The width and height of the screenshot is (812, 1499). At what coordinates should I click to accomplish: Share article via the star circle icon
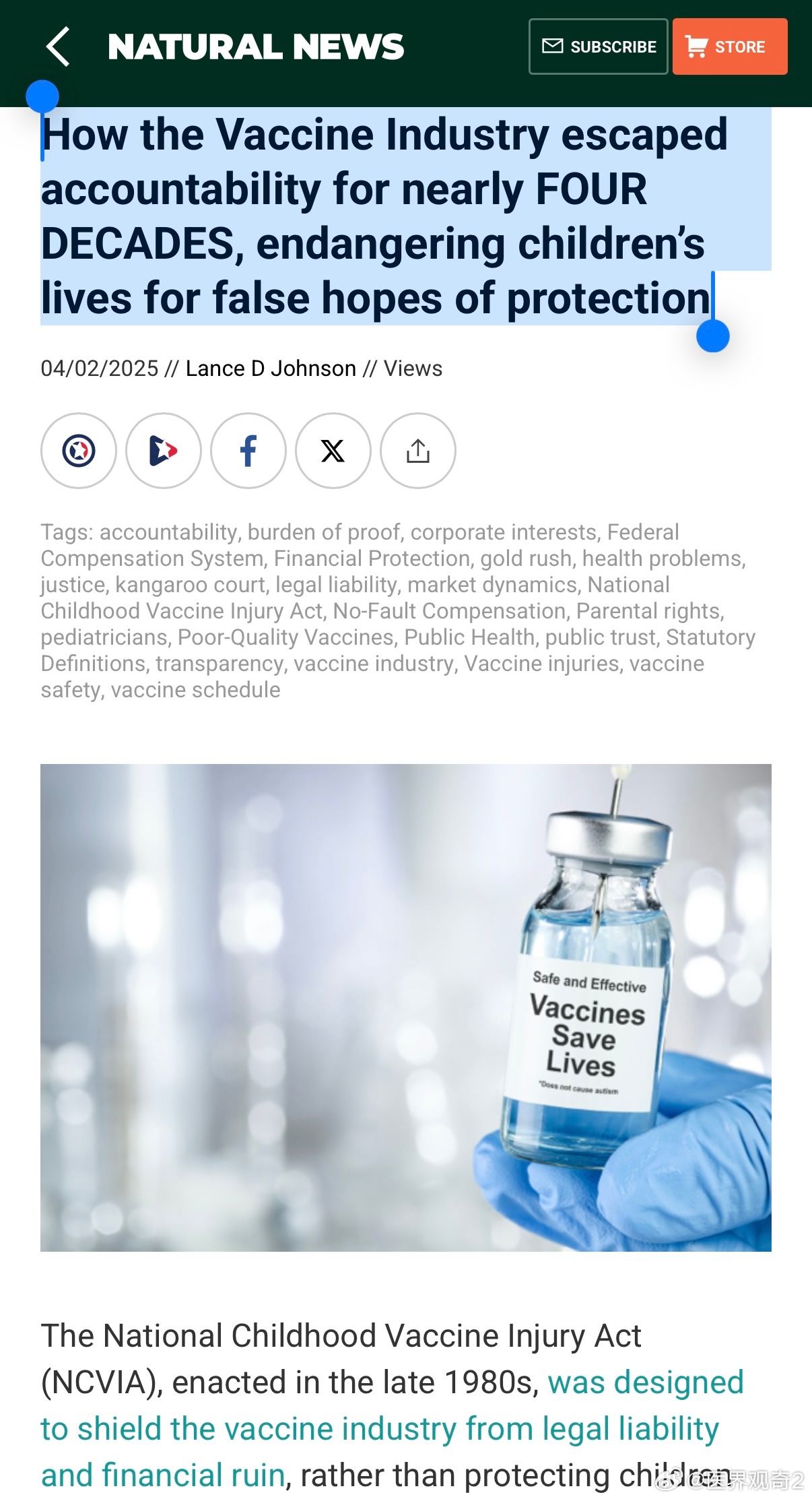79,451
